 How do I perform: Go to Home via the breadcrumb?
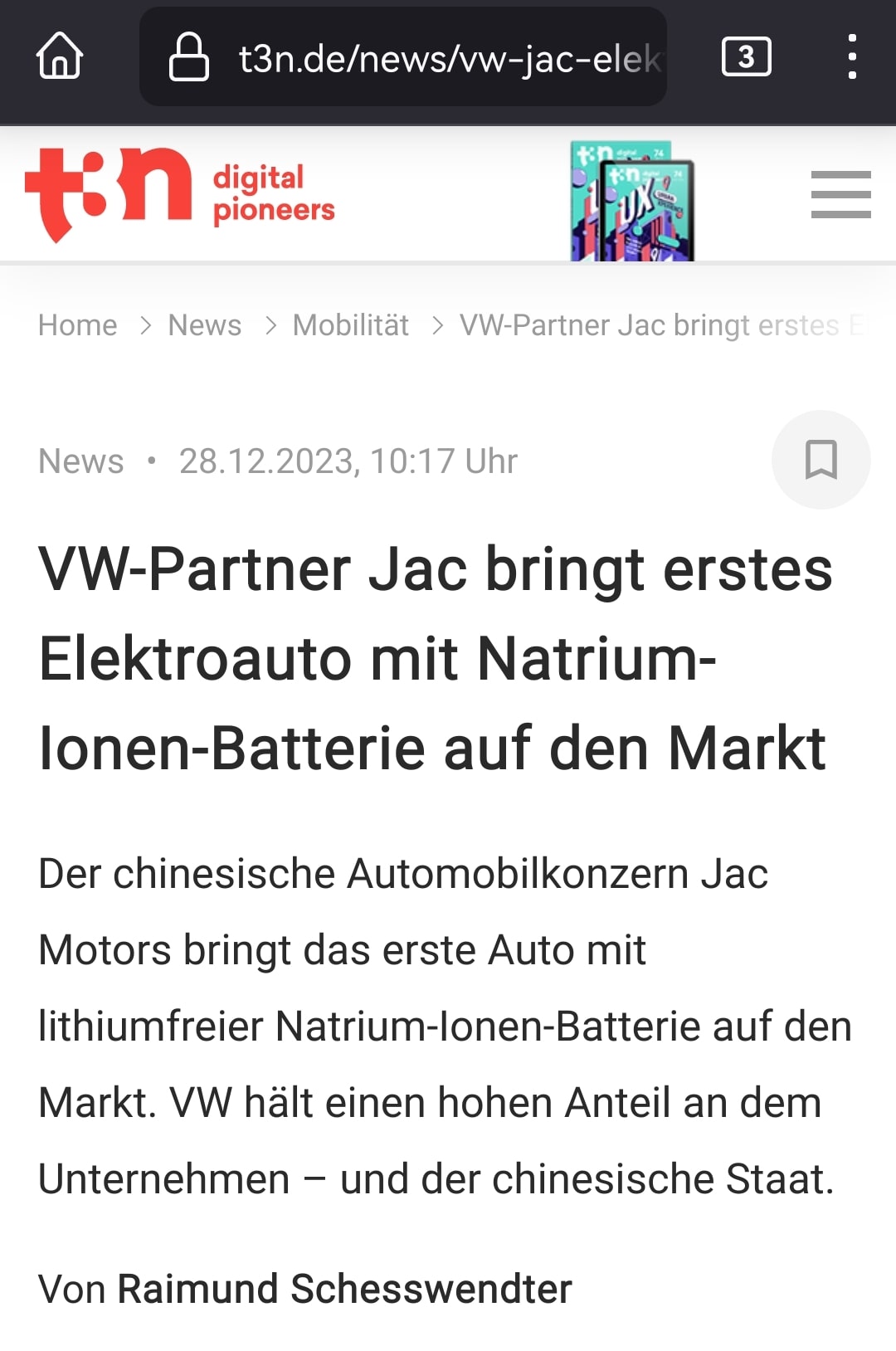click(x=76, y=324)
